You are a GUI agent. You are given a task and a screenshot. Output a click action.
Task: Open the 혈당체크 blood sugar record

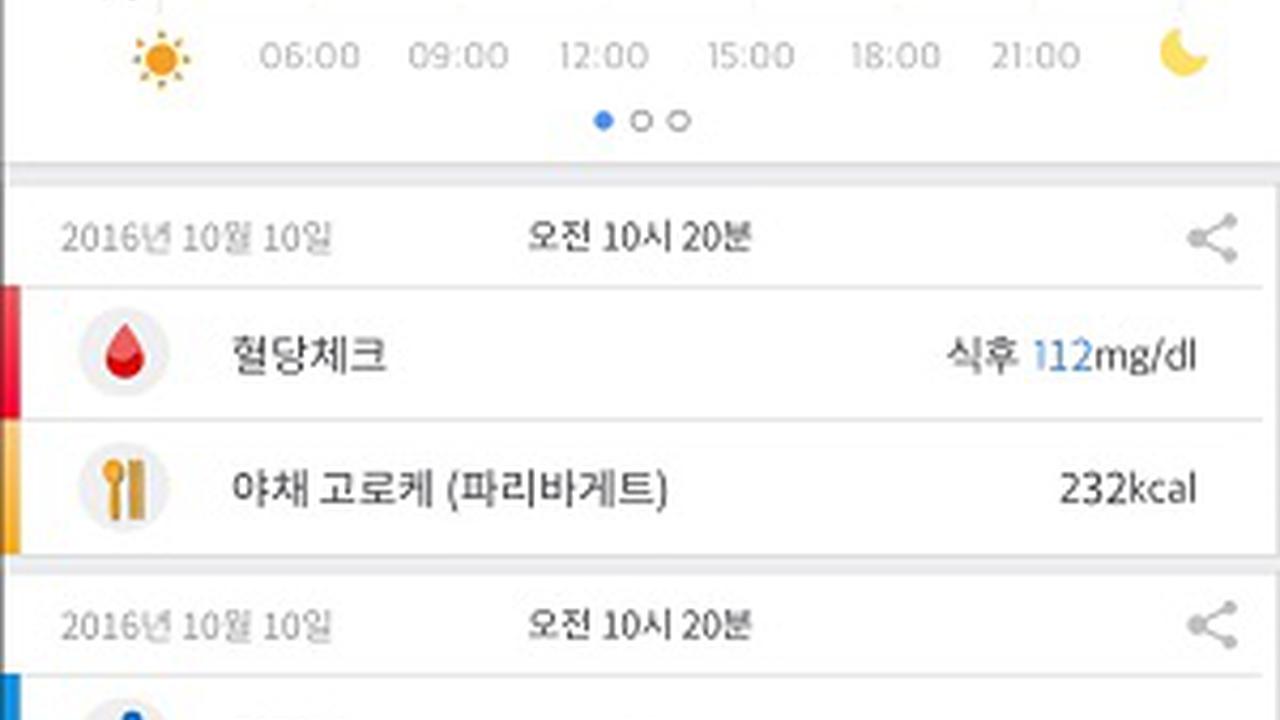640,354
